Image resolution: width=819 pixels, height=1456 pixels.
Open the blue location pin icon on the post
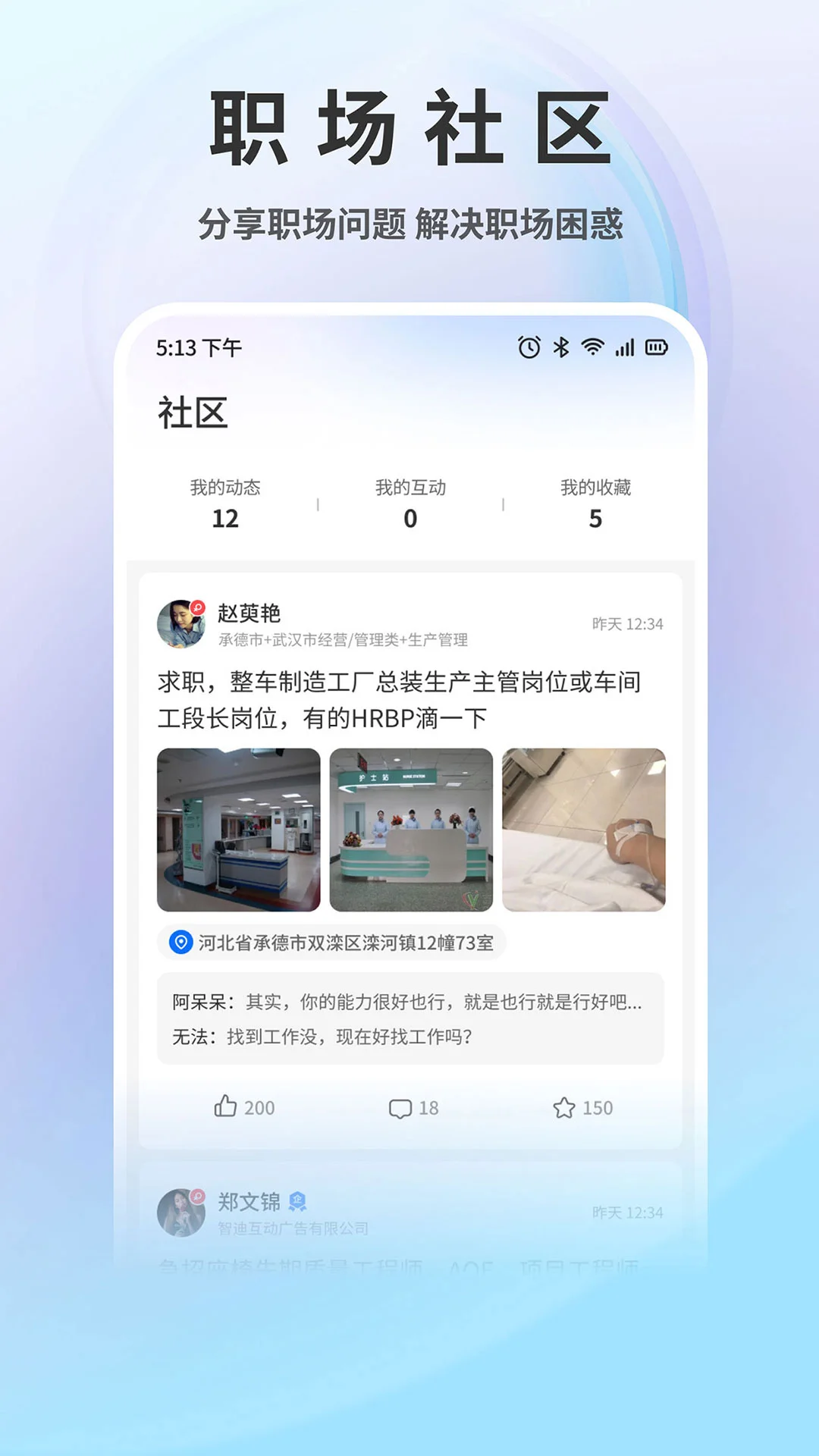click(180, 943)
